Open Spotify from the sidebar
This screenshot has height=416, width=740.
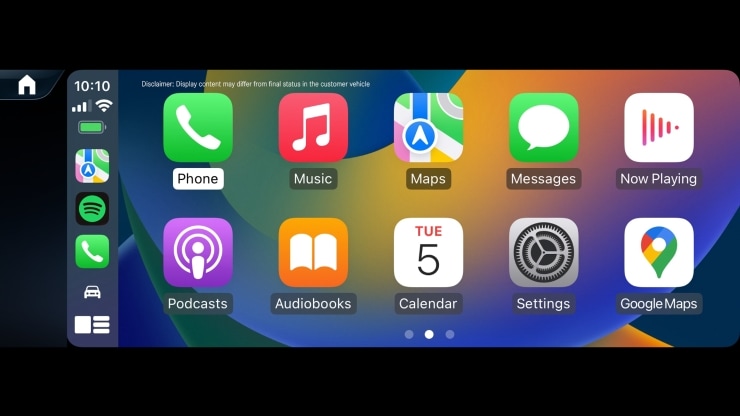tap(92, 209)
